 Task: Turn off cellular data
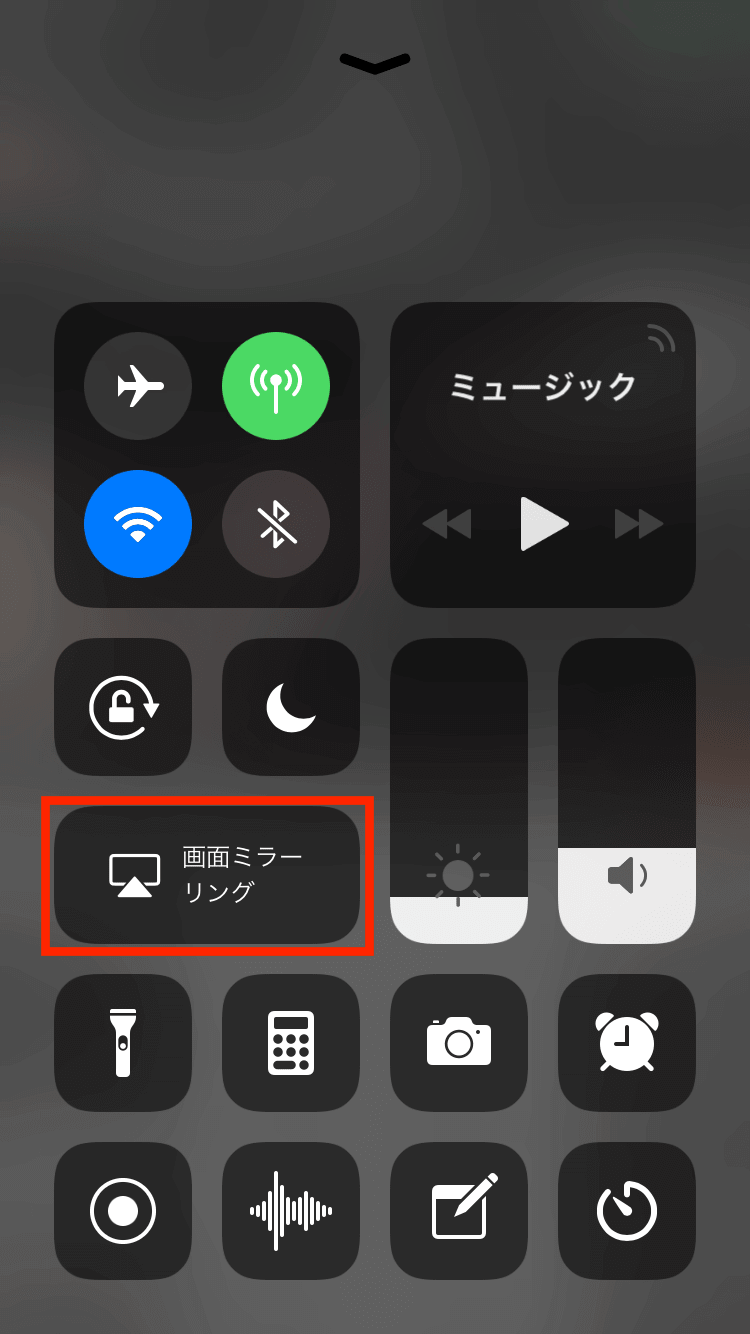[x=275, y=386]
